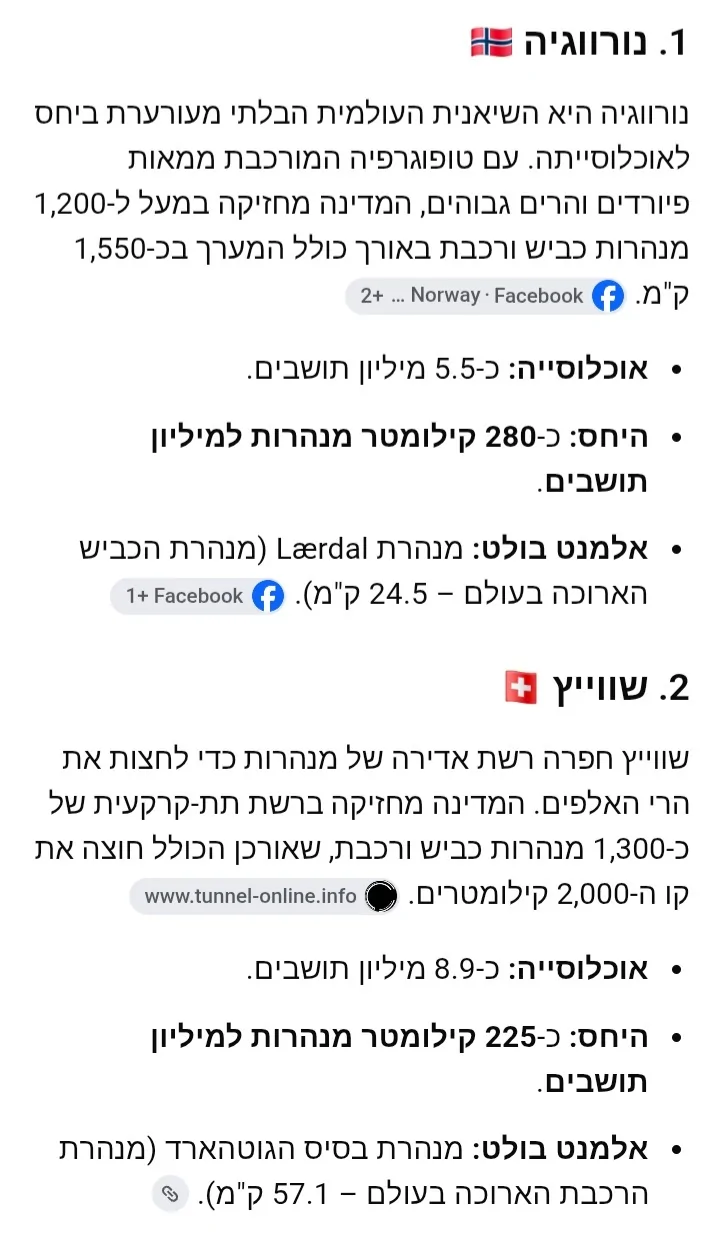Tap the link icon after Gotthard tunnel
Screen dimensions: 720x1233
pos(170,1195)
